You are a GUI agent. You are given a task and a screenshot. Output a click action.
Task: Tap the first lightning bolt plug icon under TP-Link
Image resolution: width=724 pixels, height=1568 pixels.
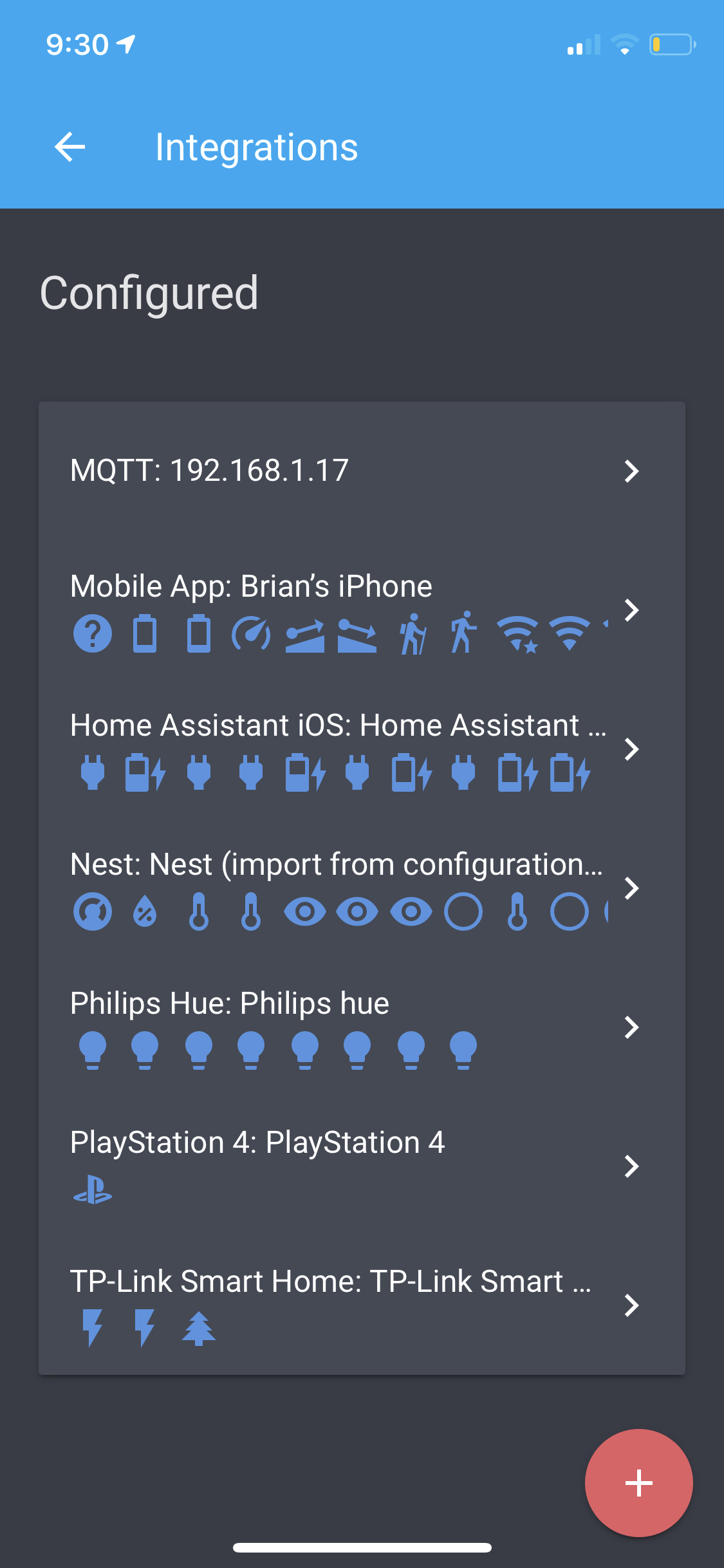click(x=93, y=1328)
